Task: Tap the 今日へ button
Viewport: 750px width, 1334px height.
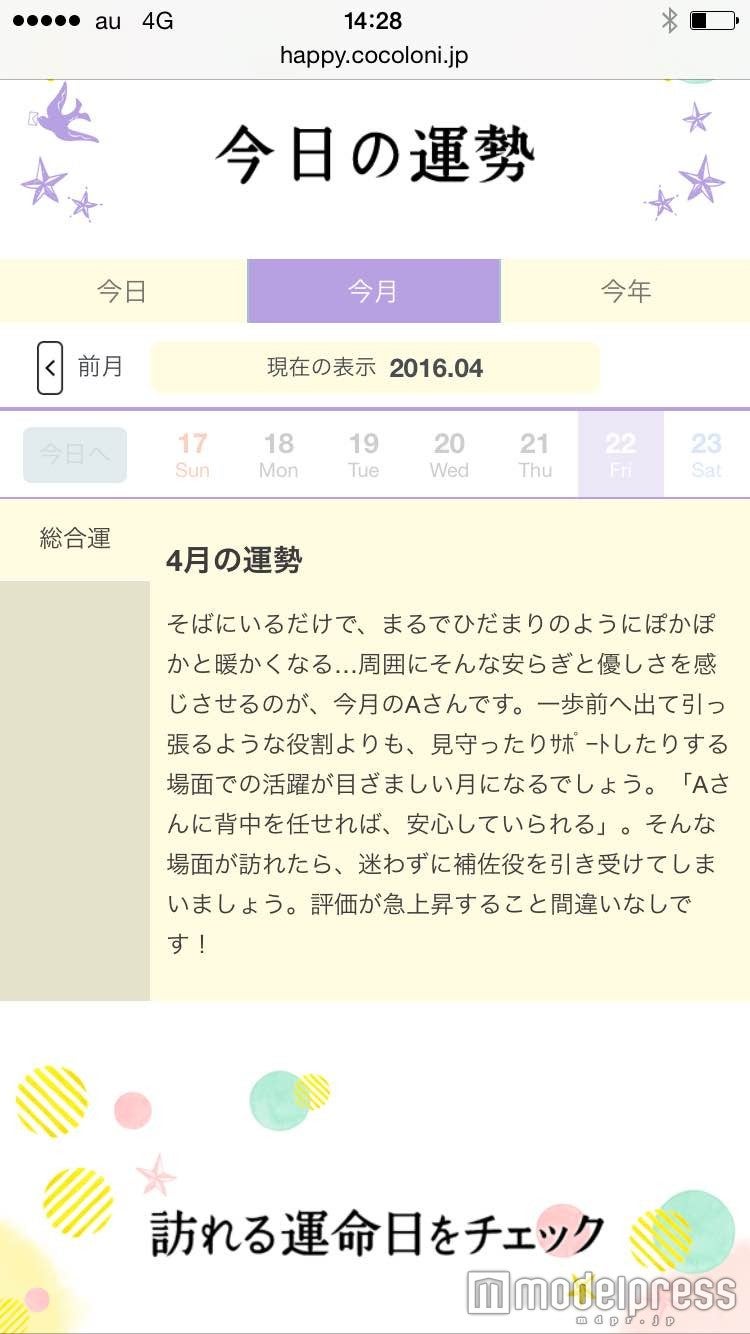Action: 75,455
